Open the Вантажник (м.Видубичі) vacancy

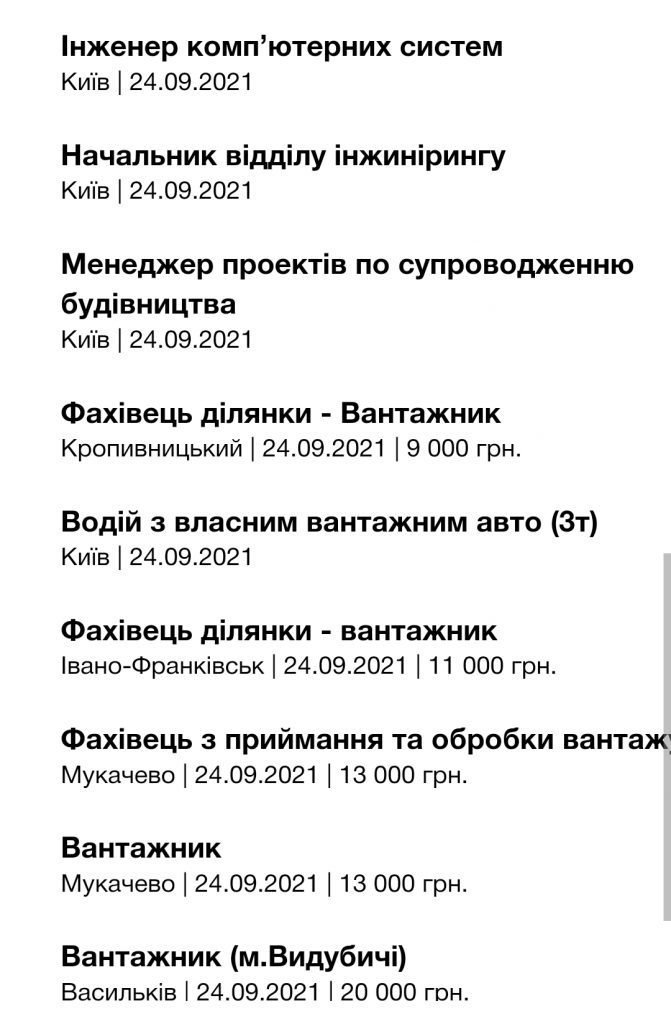[x=233, y=959]
